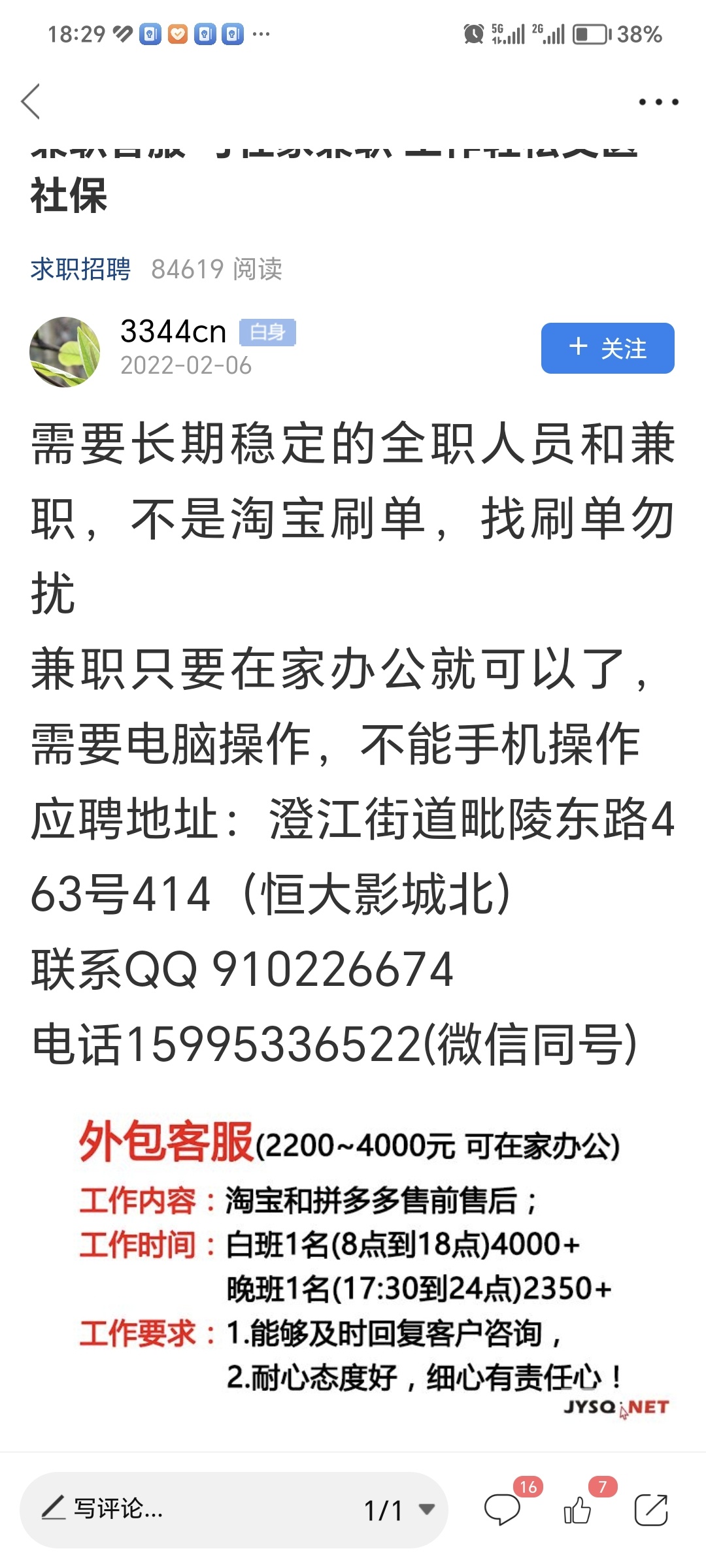Go back using the top-left arrow

click(31, 101)
